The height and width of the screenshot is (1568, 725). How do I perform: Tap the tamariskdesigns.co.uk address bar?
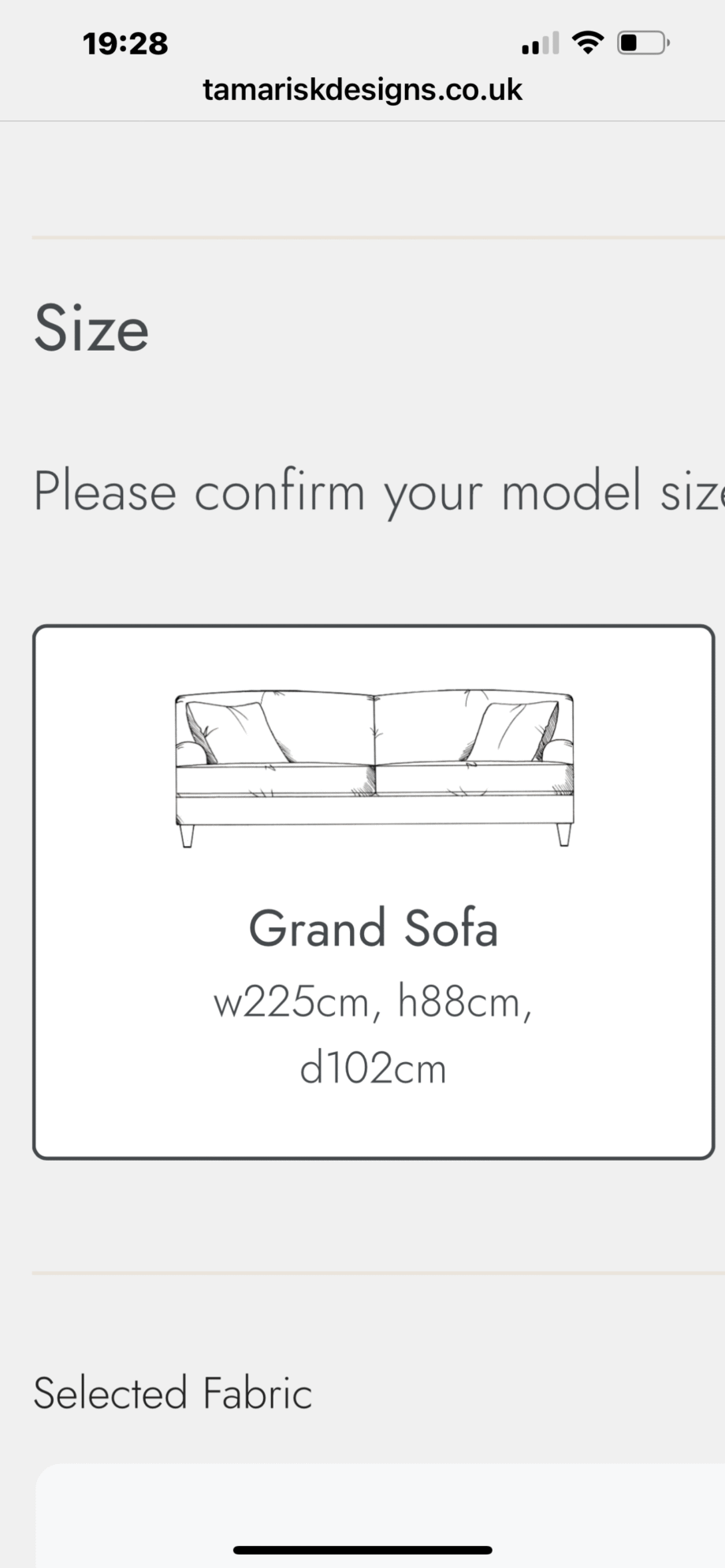click(x=362, y=90)
